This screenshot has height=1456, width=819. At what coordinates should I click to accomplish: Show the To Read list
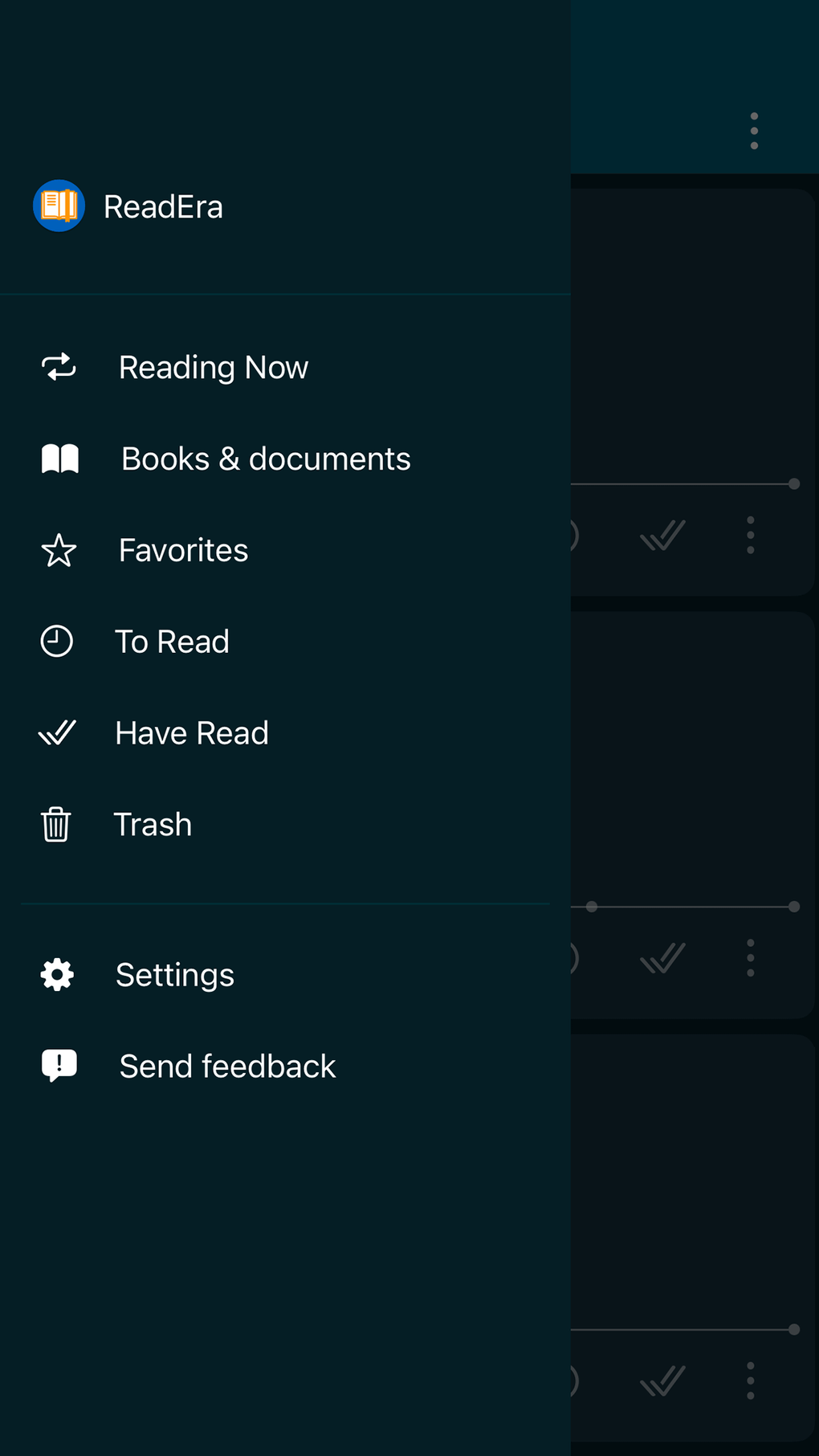172,642
